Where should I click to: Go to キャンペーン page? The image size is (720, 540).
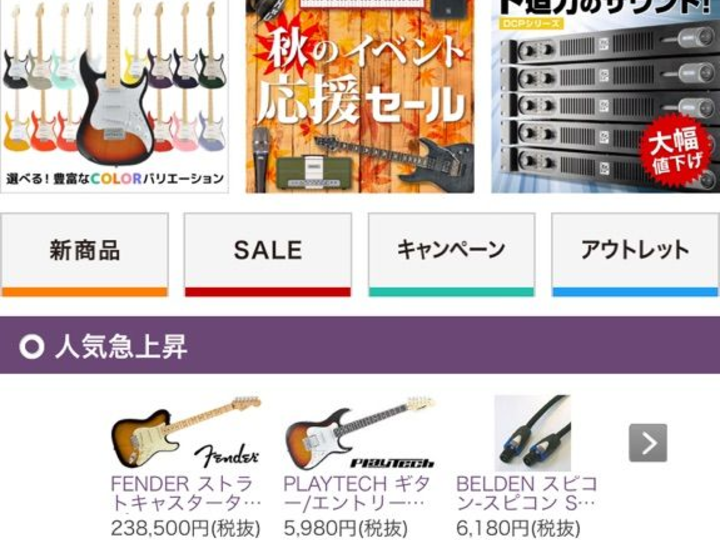click(x=451, y=252)
